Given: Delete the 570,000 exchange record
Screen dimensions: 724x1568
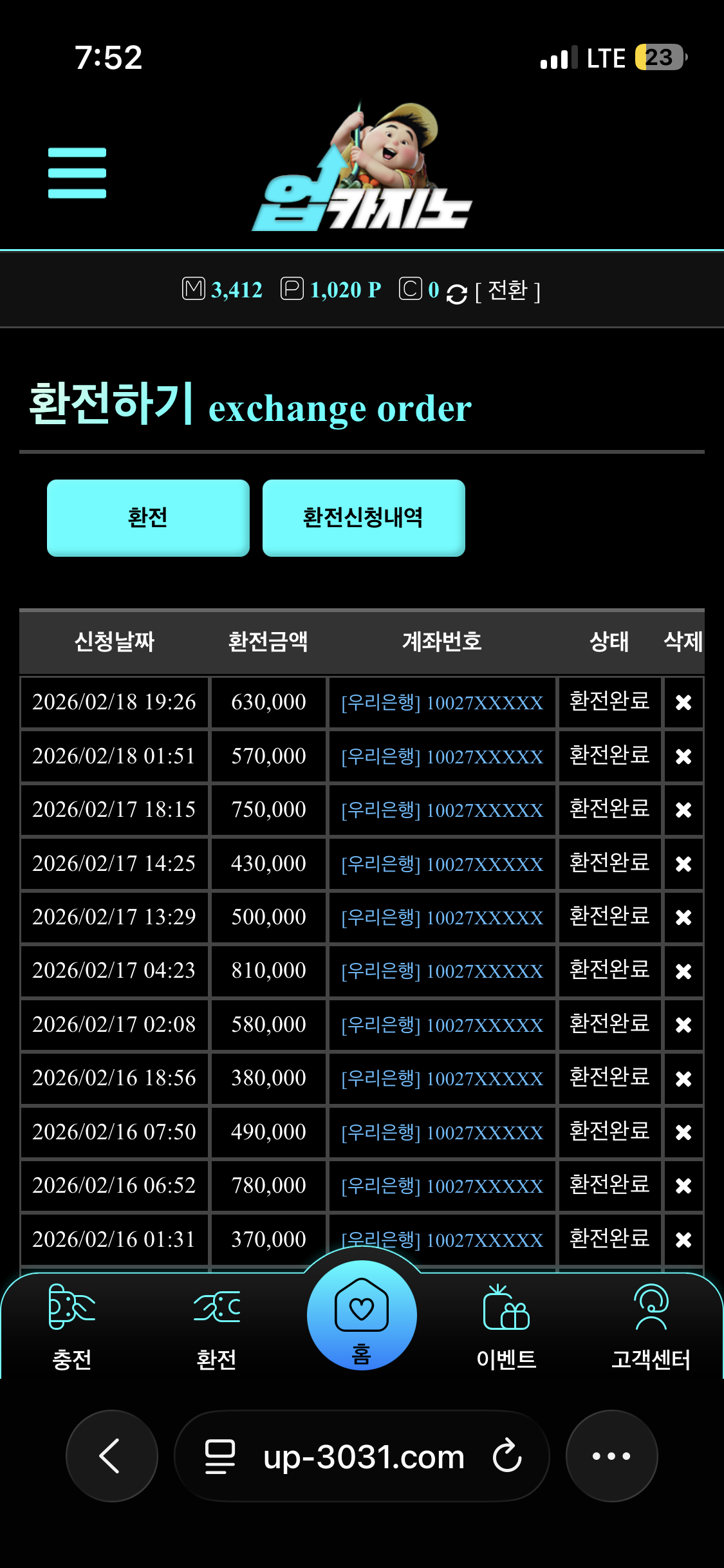Looking at the screenshot, I should (683, 756).
